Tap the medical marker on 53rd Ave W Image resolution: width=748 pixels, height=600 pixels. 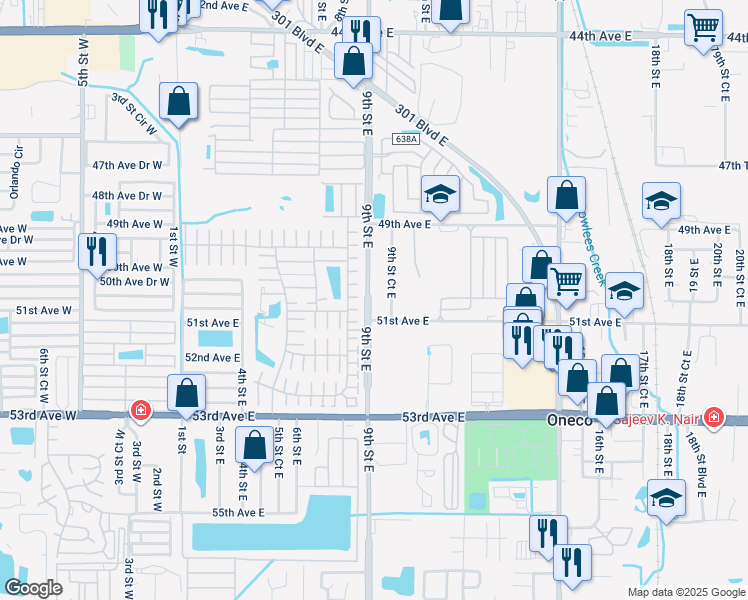141,410
